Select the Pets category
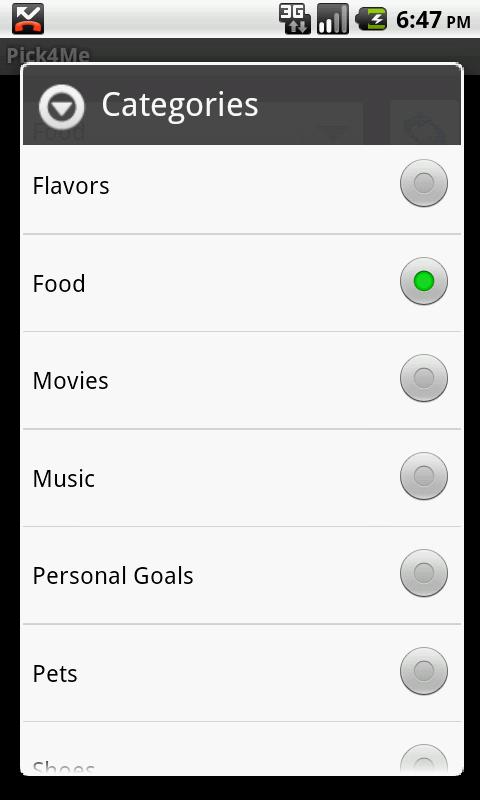 coord(241,673)
